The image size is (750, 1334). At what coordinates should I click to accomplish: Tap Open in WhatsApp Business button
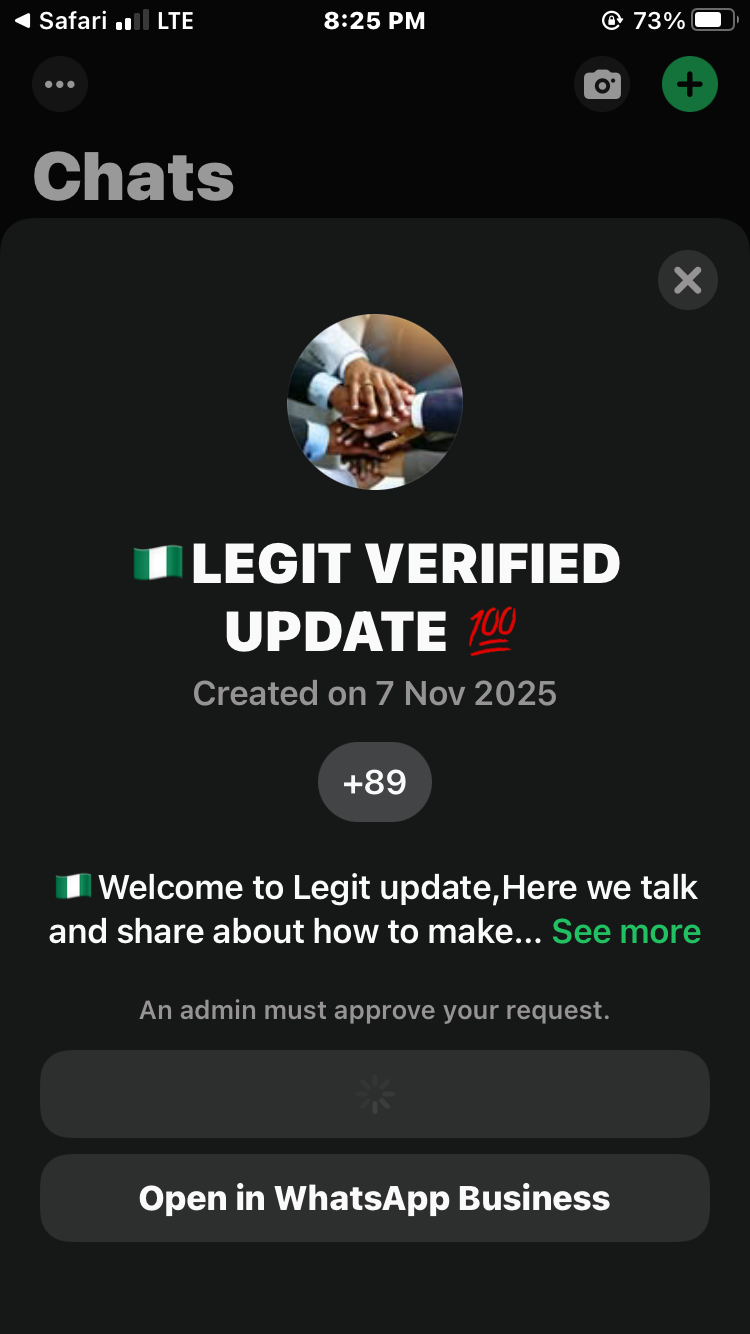coord(375,1198)
